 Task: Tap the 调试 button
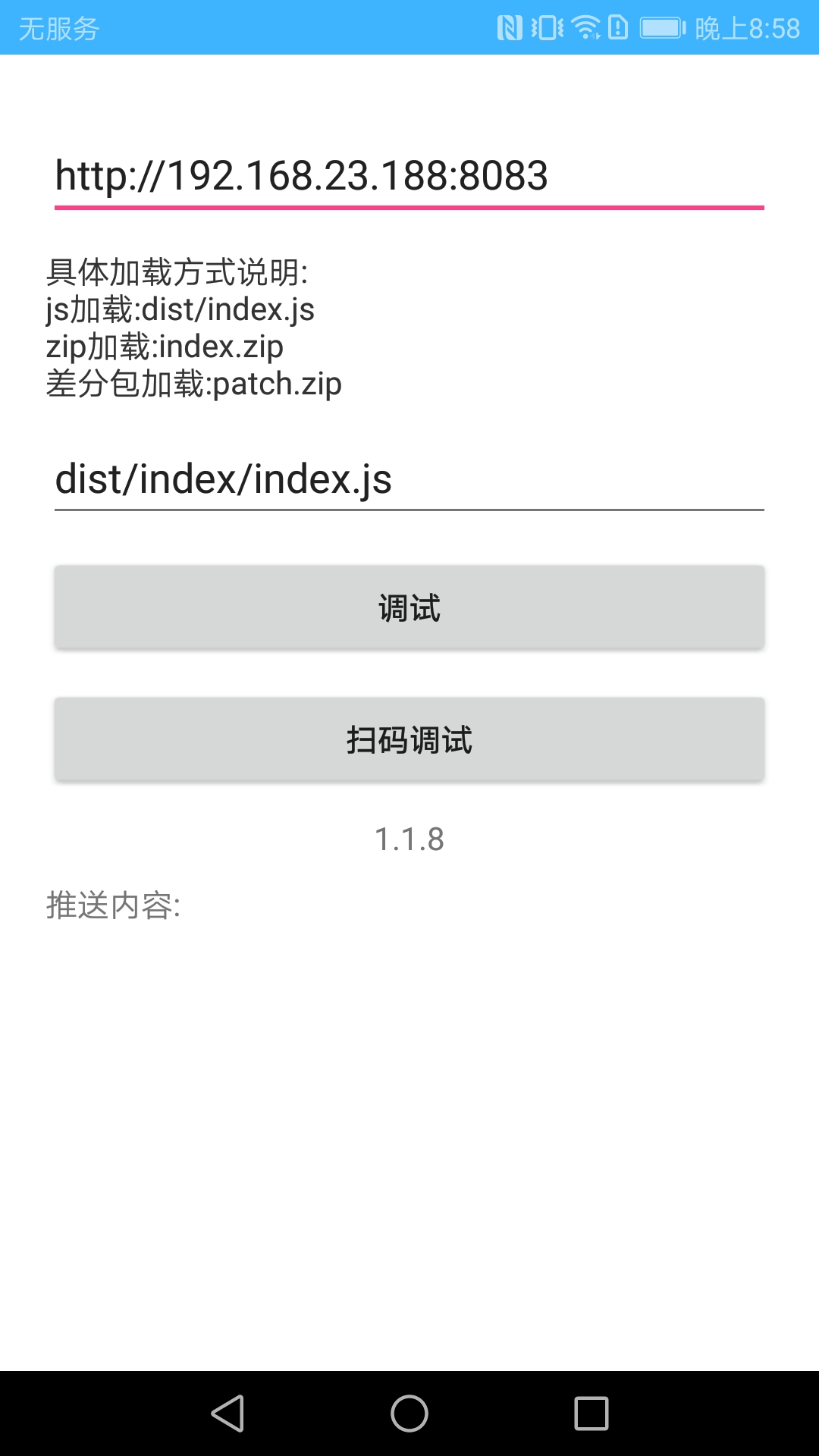point(409,607)
